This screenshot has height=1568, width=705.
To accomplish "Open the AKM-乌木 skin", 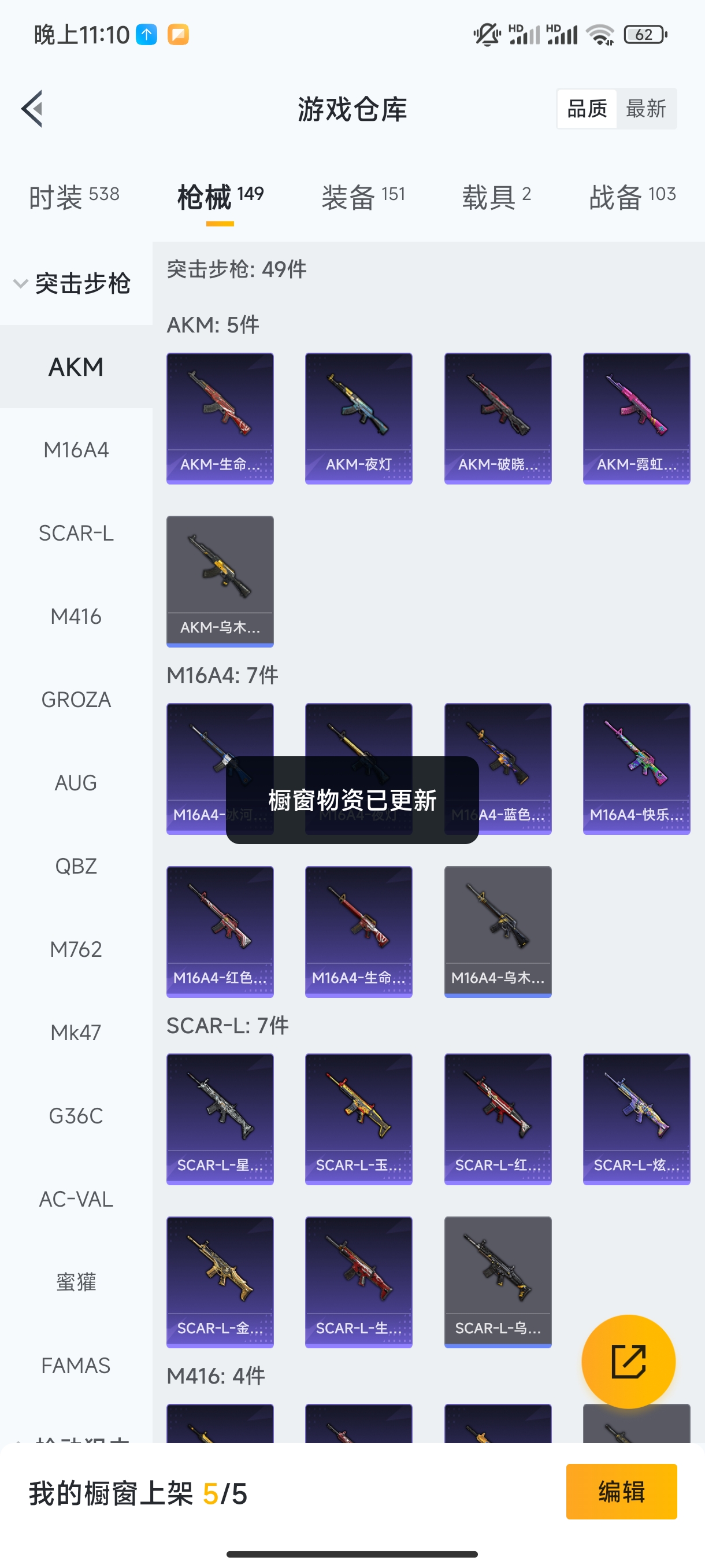I will click(220, 581).
